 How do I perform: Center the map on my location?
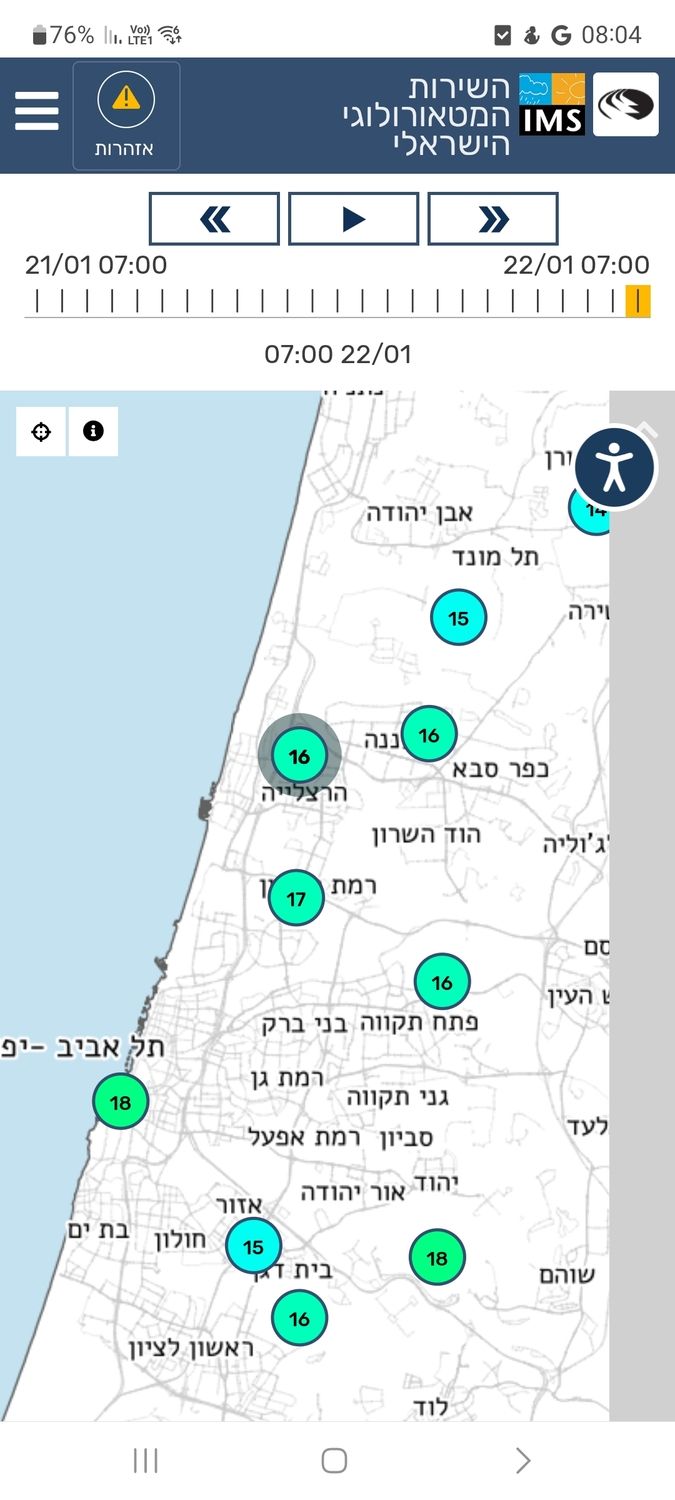tap(41, 431)
